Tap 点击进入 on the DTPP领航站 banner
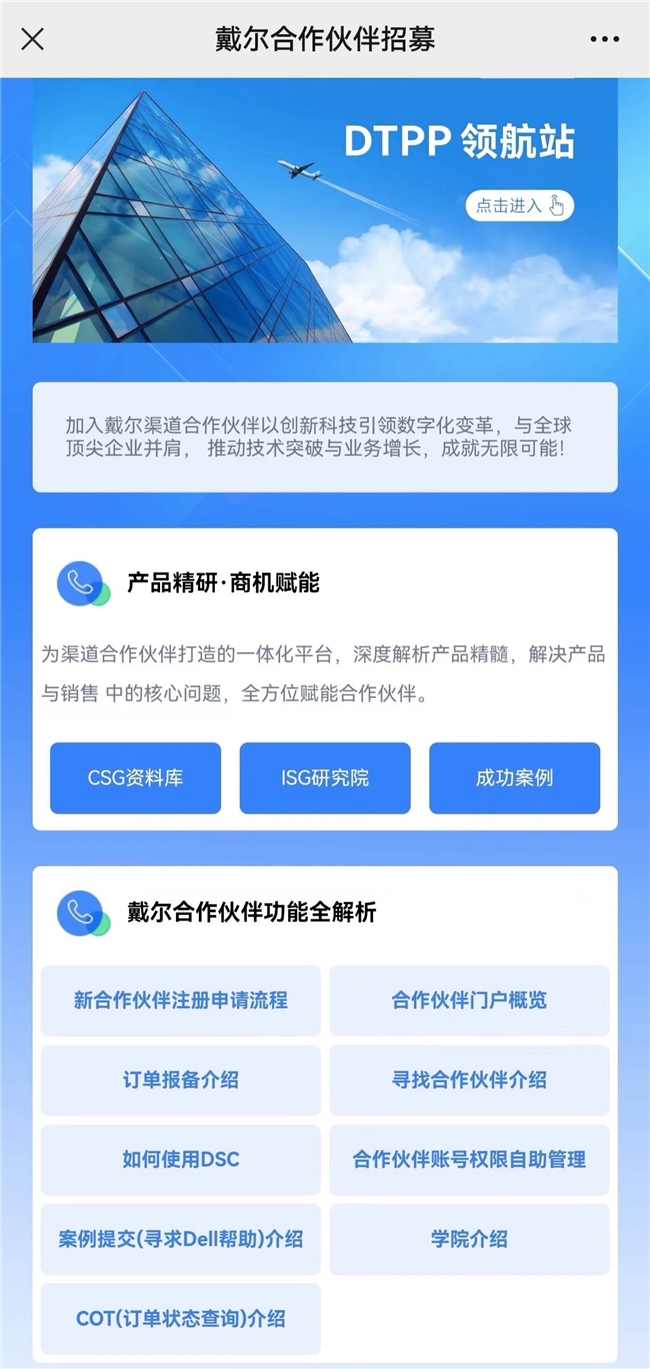Screen dimensions: 650x1369 point(519,206)
